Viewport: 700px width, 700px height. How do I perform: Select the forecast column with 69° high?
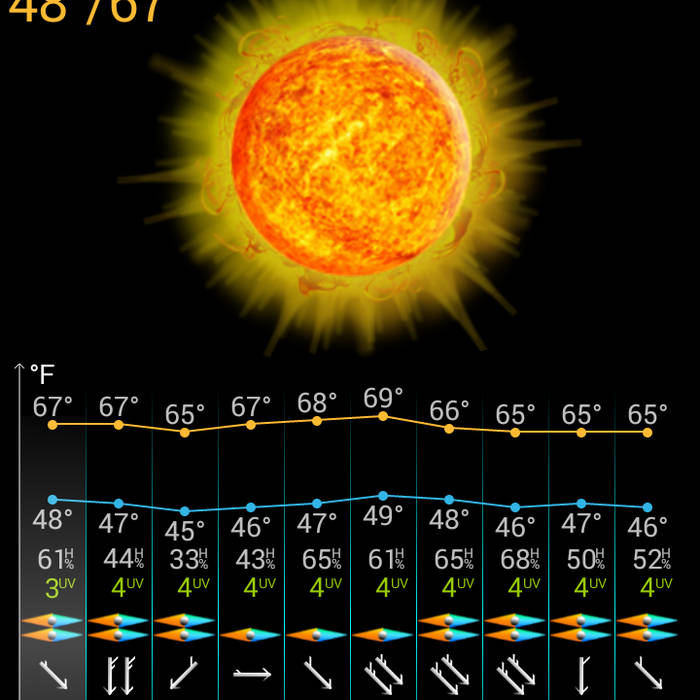[383, 540]
